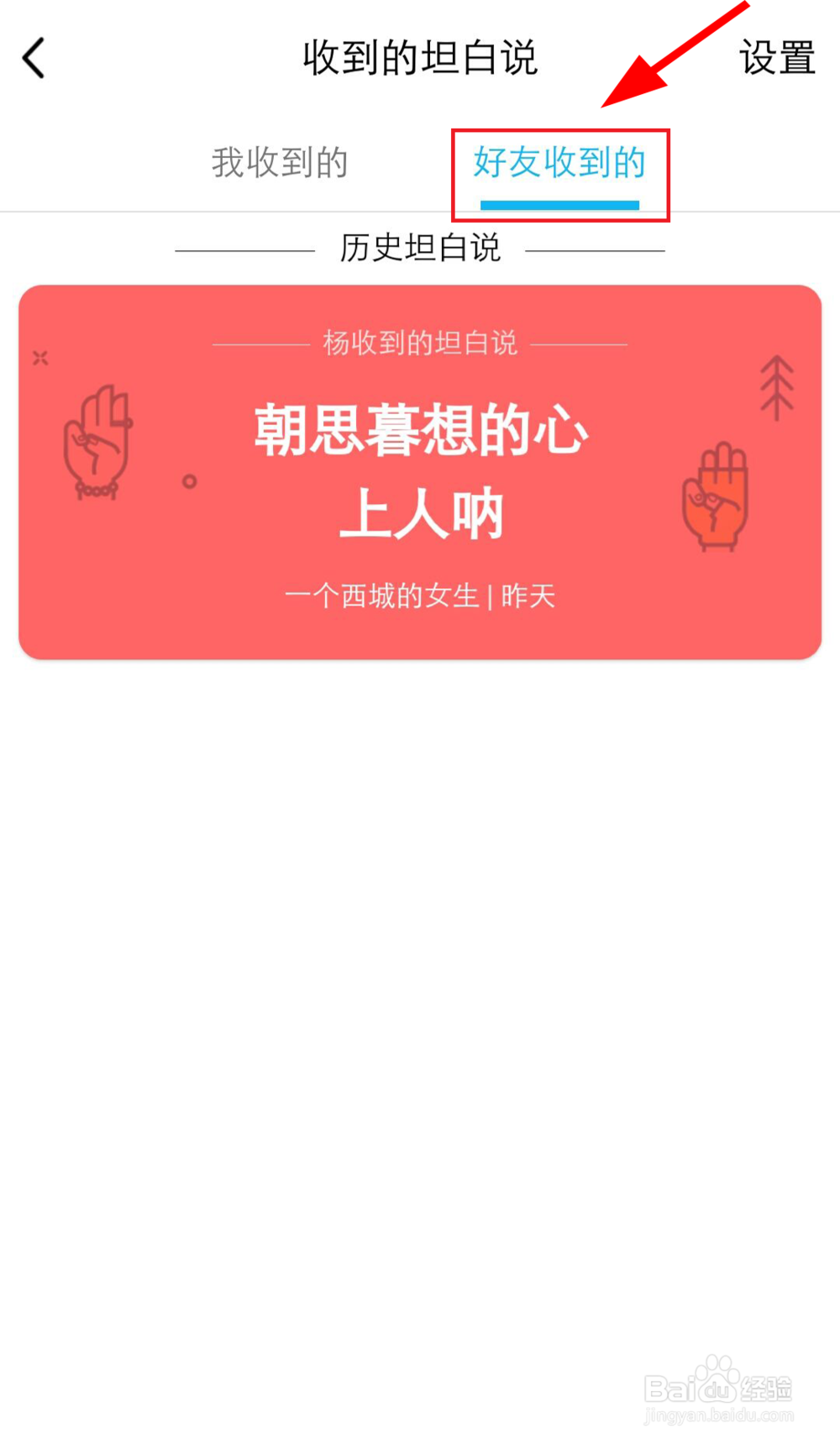
Task: Click the small circle dot on the card
Action: pyautogui.click(x=188, y=481)
